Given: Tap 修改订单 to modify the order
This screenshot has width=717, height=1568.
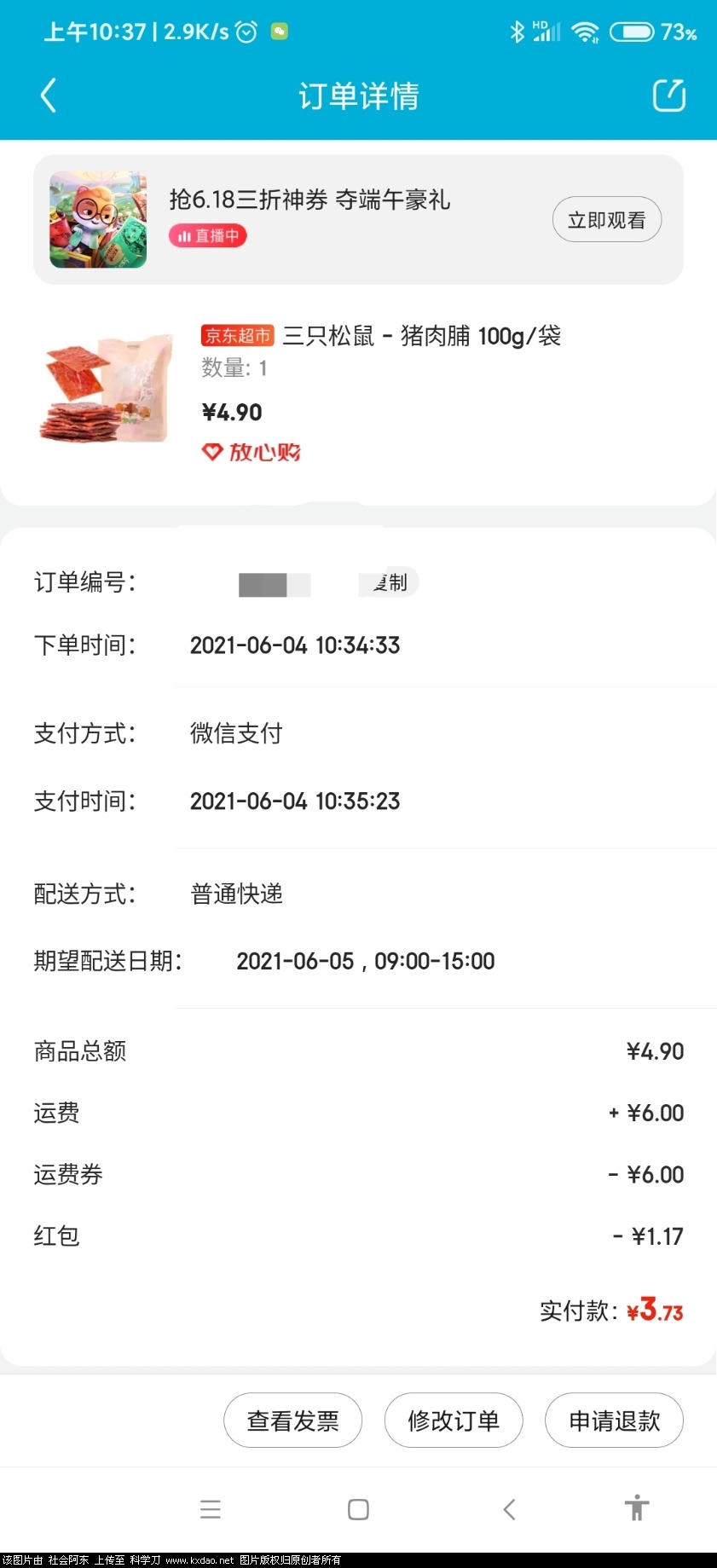Looking at the screenshot, I should click(x=453, y=1420).
